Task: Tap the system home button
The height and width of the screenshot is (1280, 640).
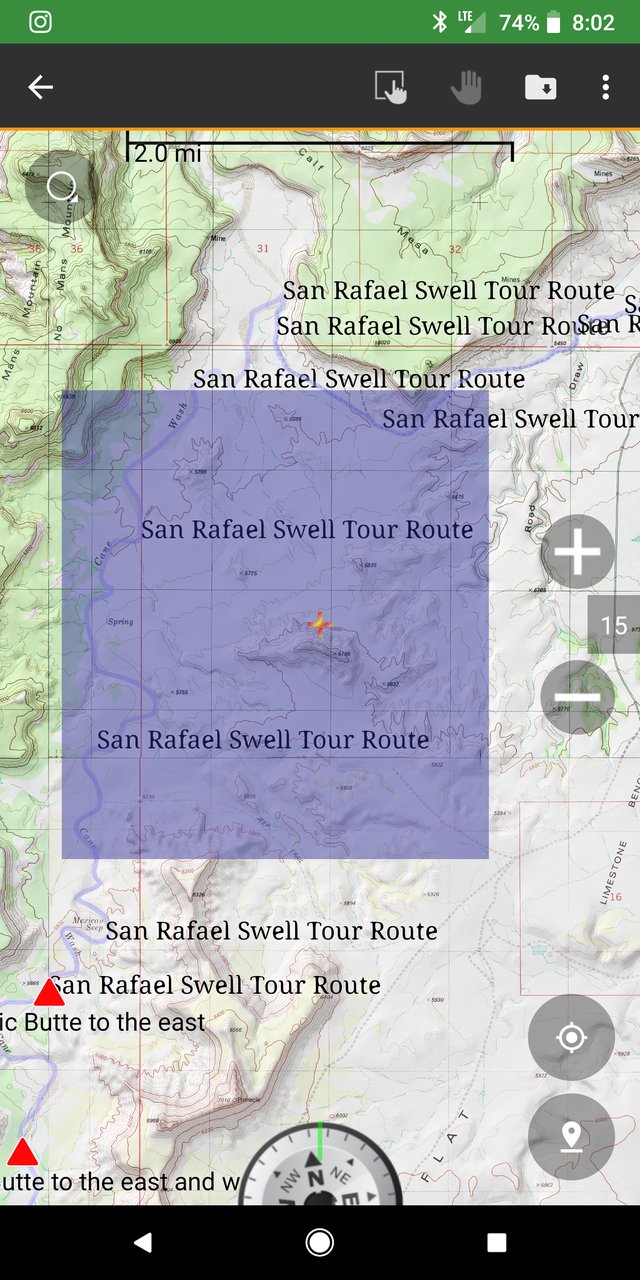Action: [320, 1242]
